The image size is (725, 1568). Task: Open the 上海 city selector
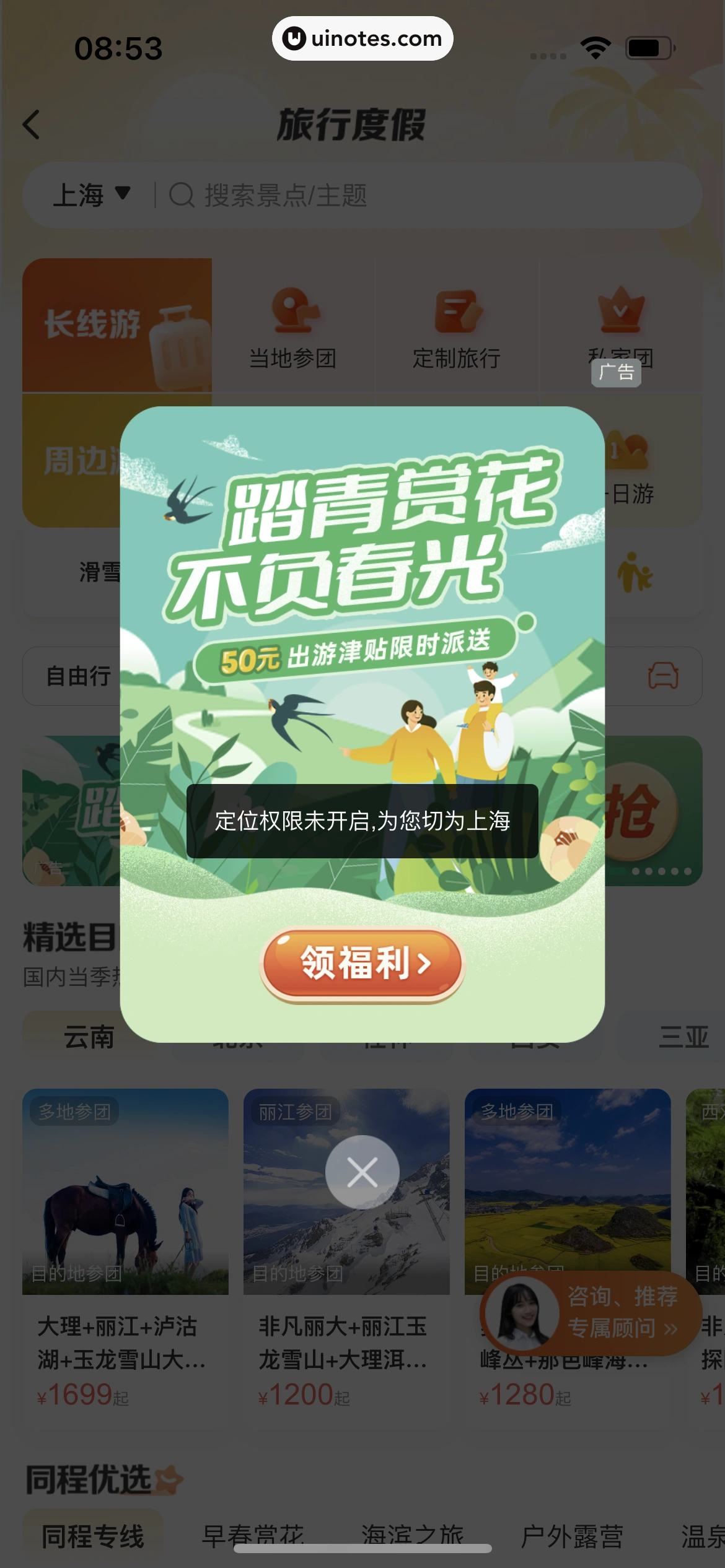[91, 196]
